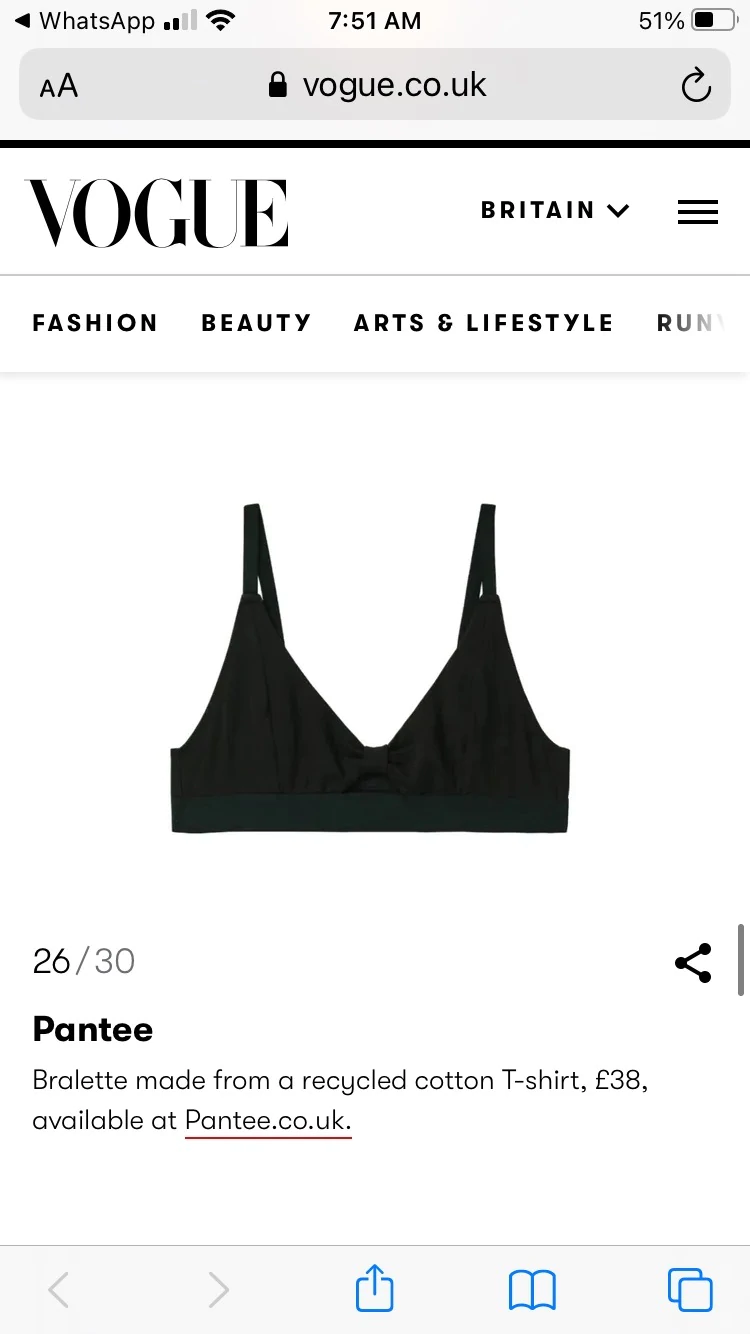Open reader text size options
This screenshot has width=750, height=1334.
coord(59,86)
